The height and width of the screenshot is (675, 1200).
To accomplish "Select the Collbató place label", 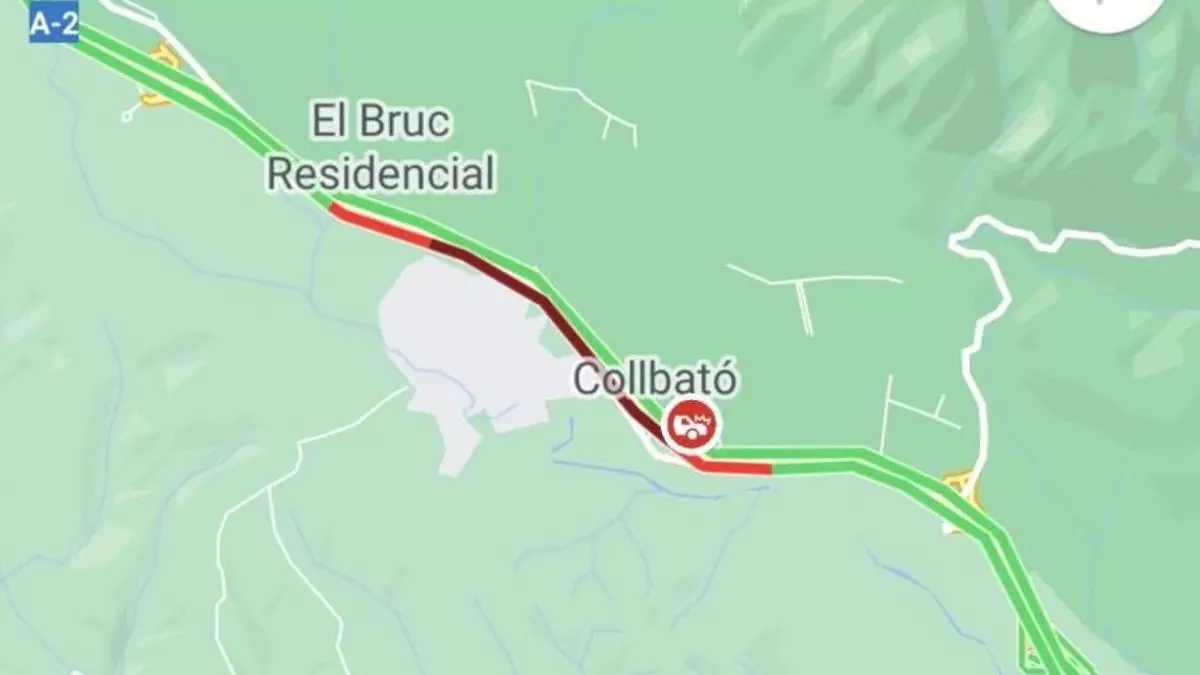I will (x=655, y=380).
